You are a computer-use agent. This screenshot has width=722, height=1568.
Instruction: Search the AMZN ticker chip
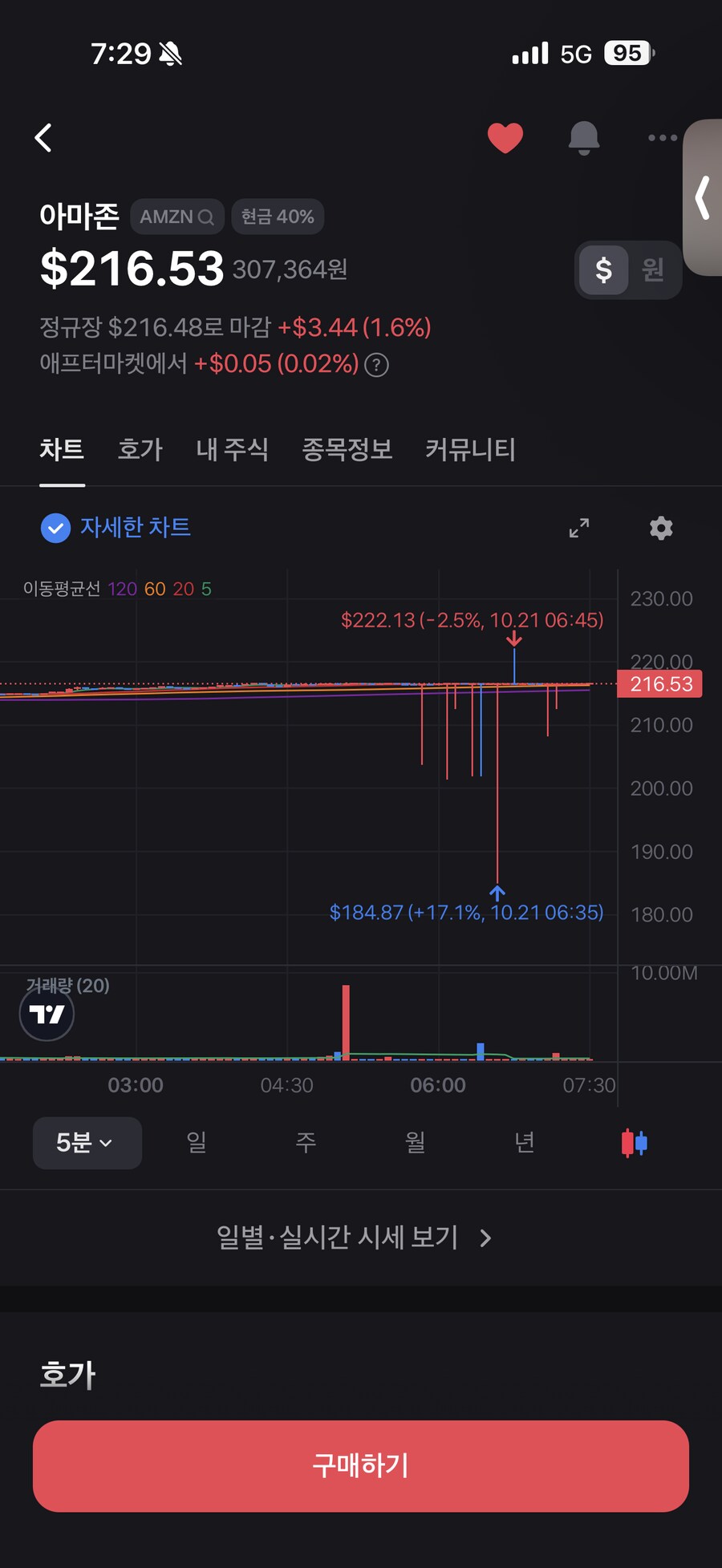click(x=176, y=216)
